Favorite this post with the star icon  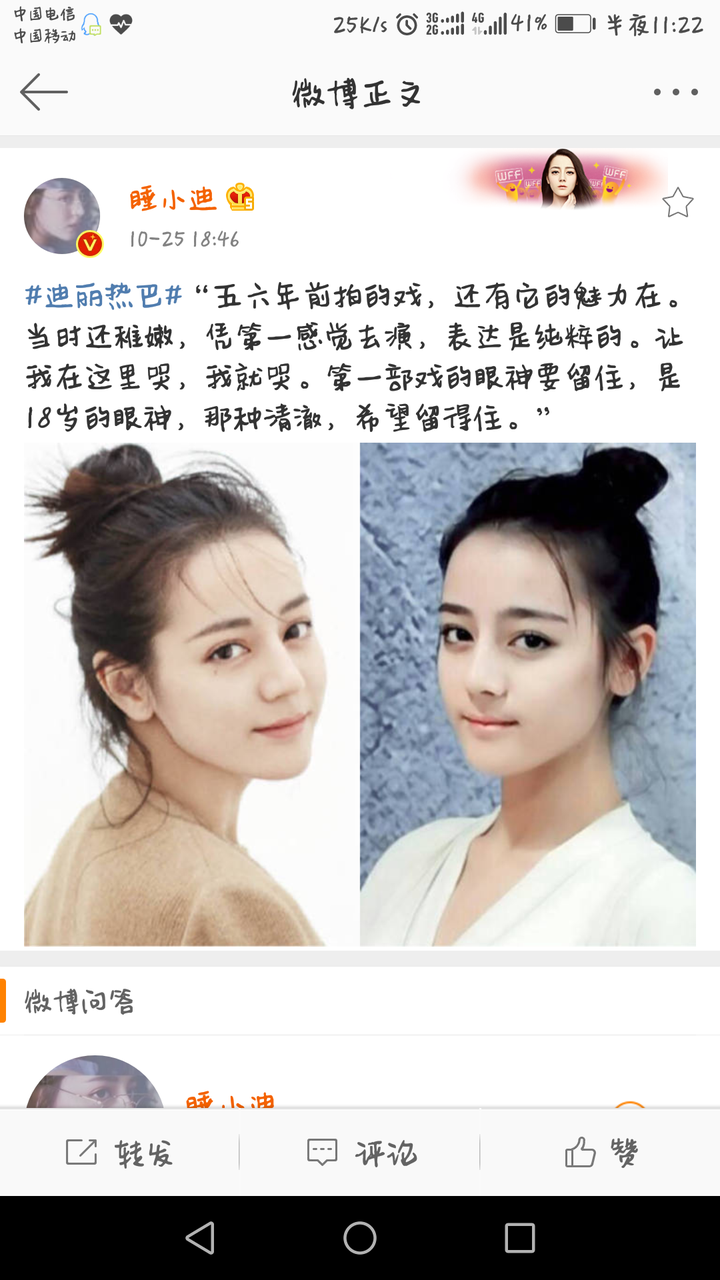[x=677, y=203]
